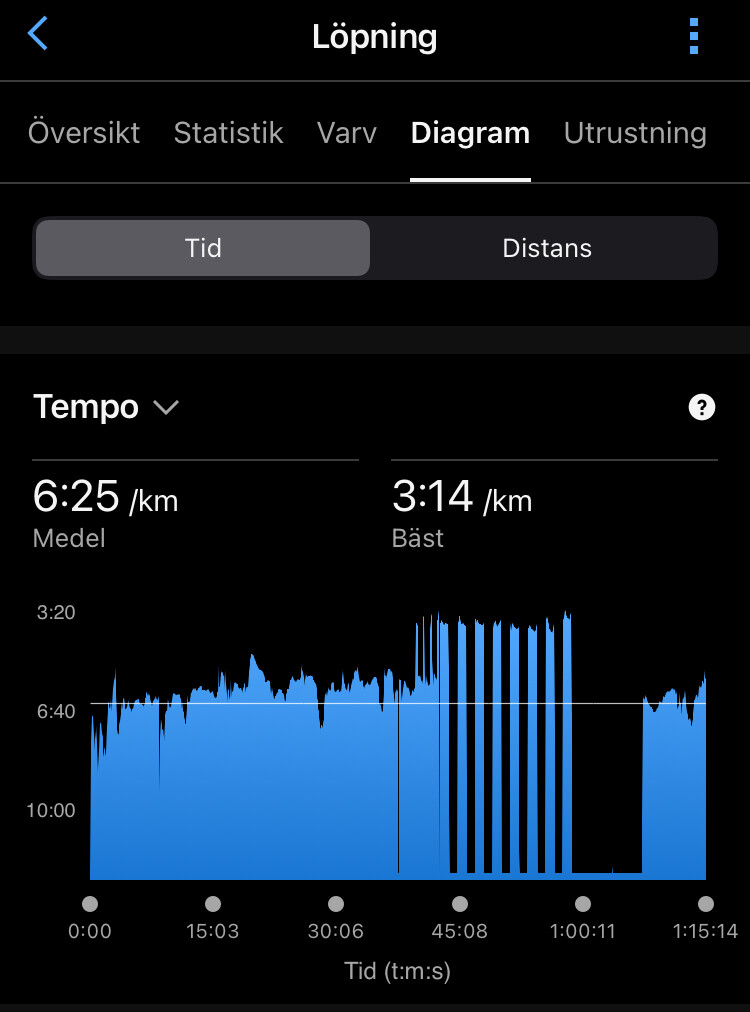
Task: Switch chart axis to Distans
Action: click(x=546, y=248)
